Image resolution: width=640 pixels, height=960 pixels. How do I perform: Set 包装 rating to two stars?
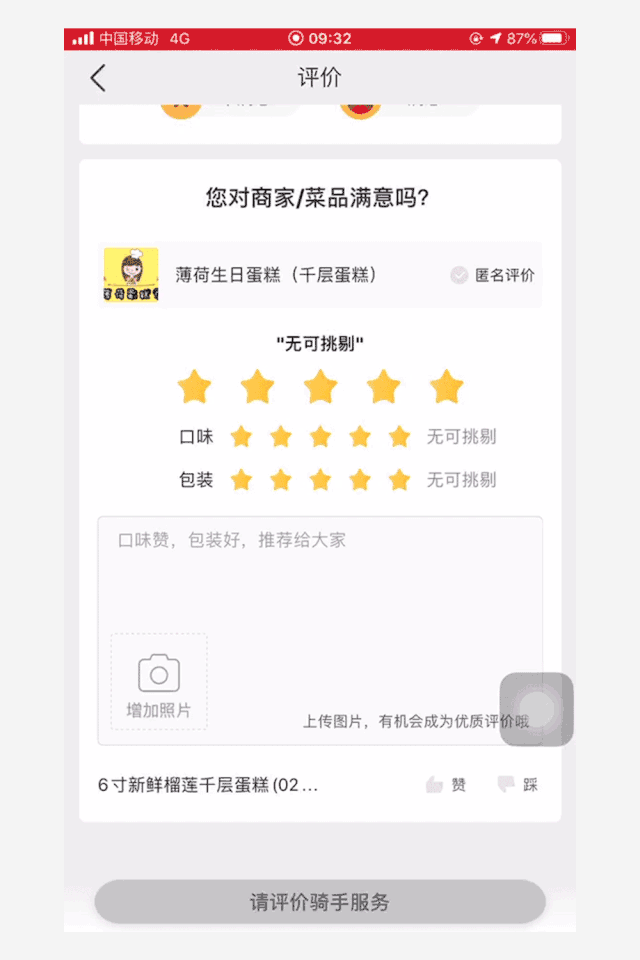pyautogui.click(x=281, y=480)
